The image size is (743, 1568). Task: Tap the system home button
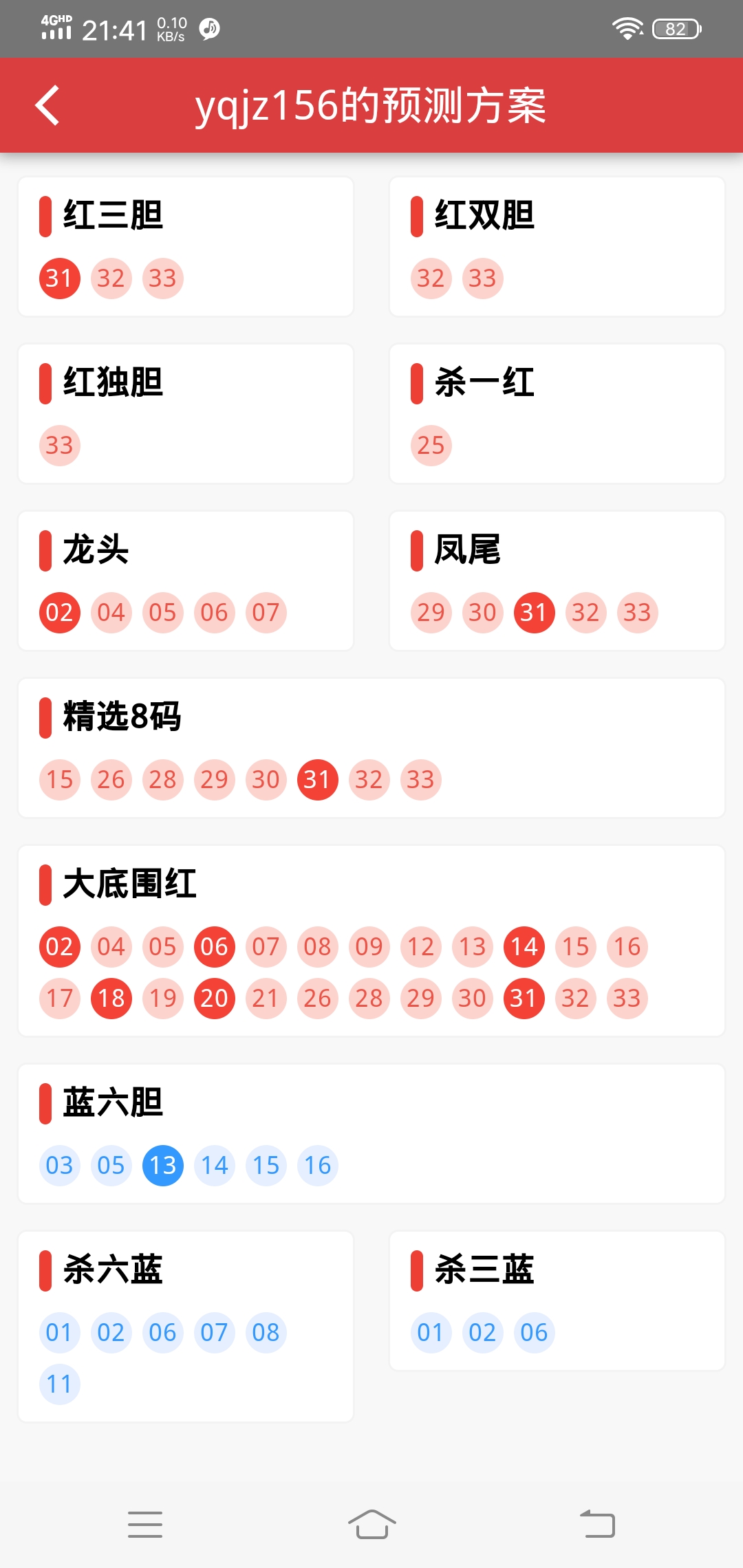pos(371,1524)
